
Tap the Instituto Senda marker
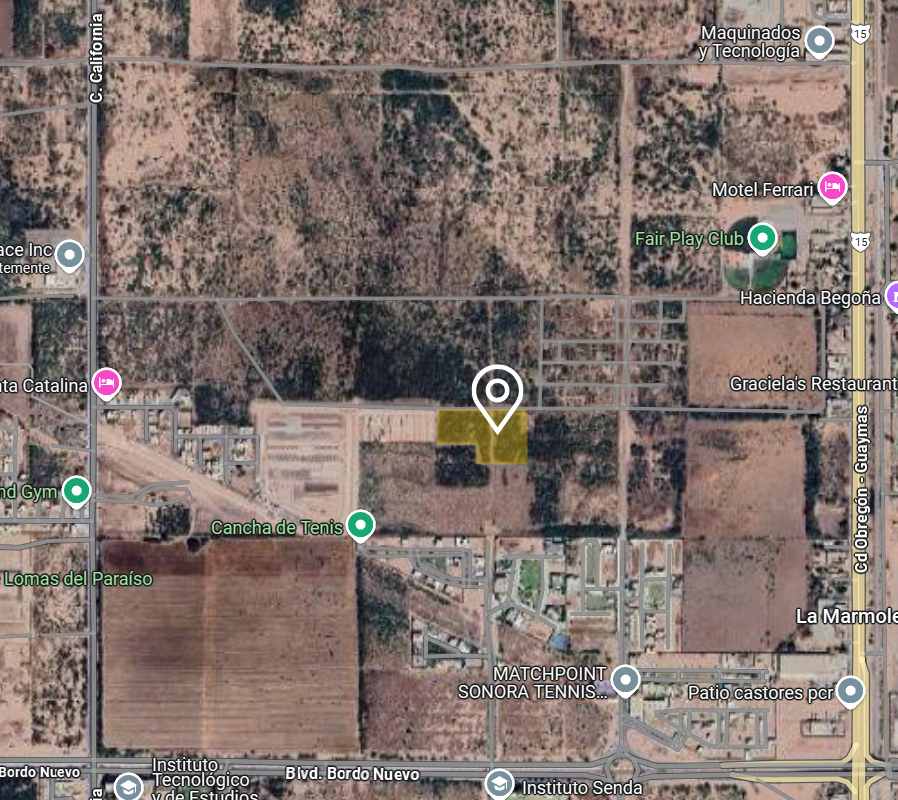pos(498,783)
